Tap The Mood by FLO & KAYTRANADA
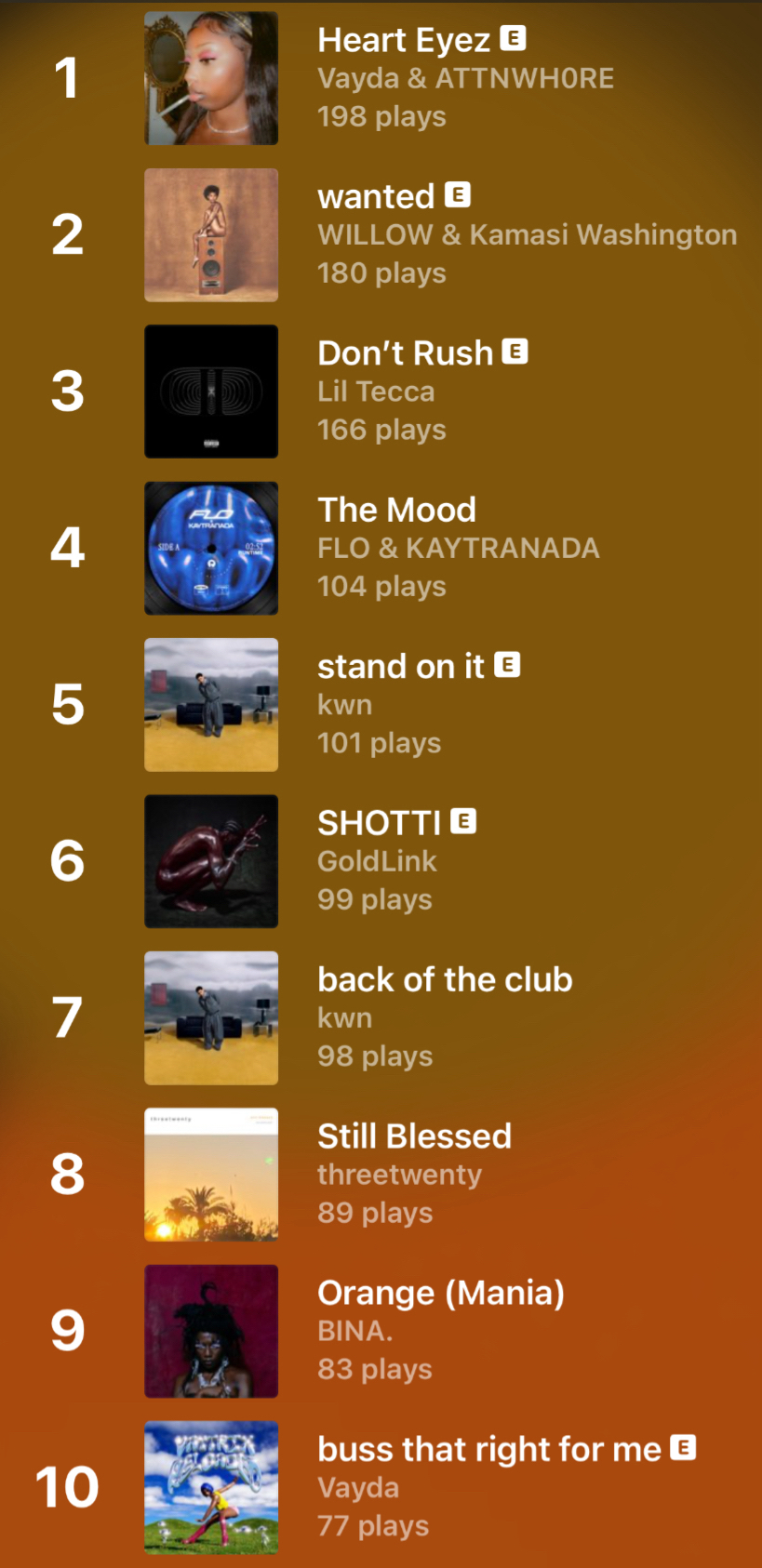The image size is (762, 1568). (396, 511)
